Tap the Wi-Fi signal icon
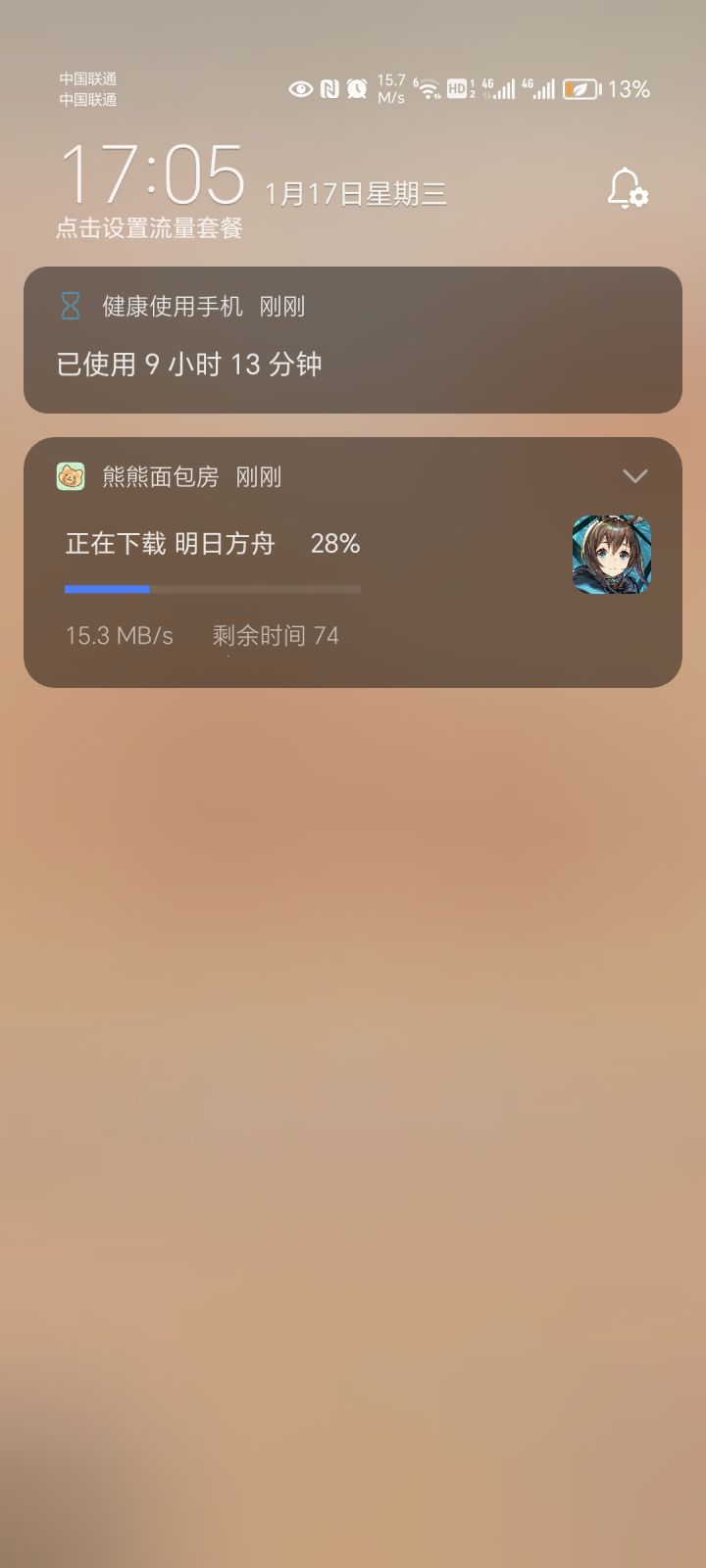The image size is (706, 1568). (x=429, y=88)
